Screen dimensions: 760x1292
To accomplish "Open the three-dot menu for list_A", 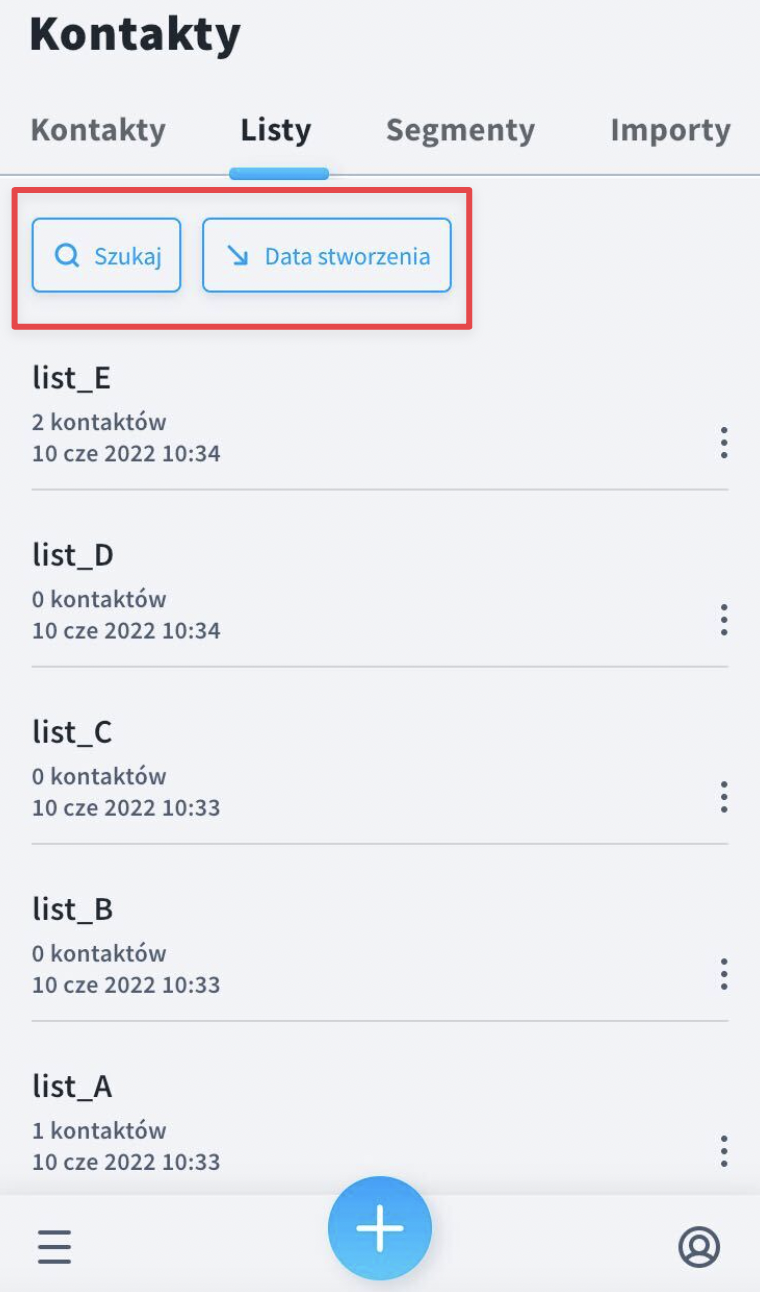I will point(724,1151).
